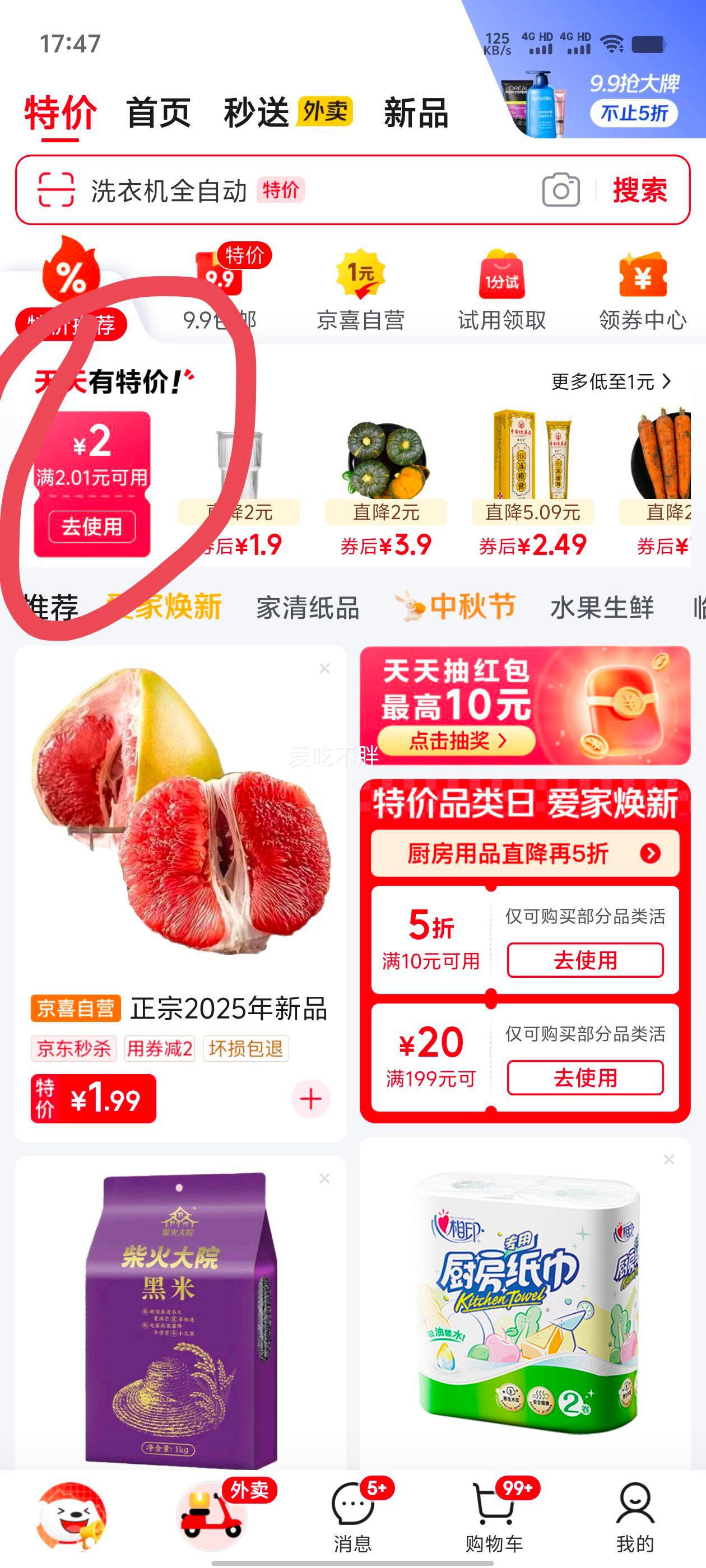This screenshot has height=1568, width=706.
Task: Select the 水果生鲜 category tab
Action: [602, 608]
